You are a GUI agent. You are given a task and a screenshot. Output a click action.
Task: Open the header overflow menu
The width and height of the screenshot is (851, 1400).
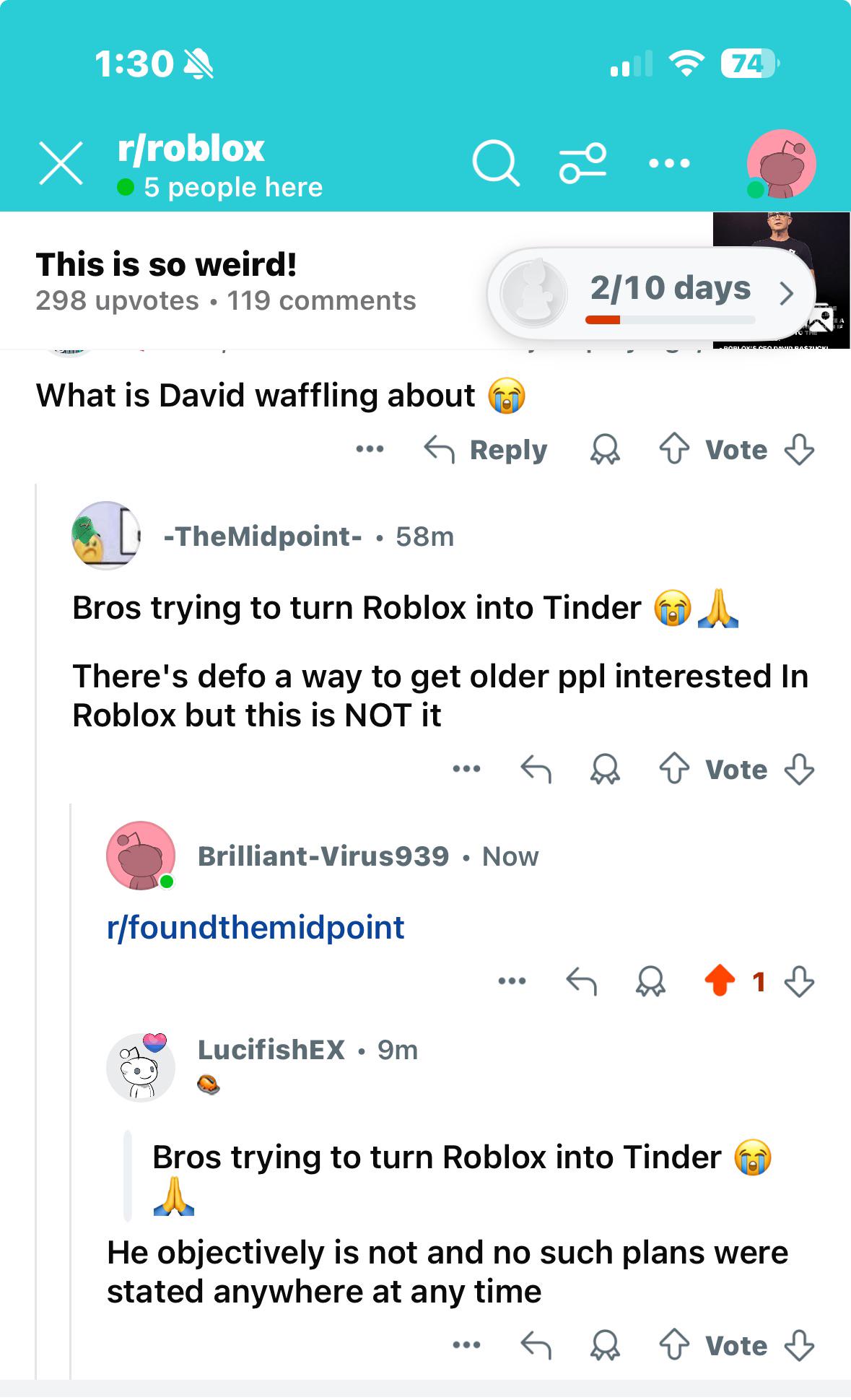pyautogui.click(x=669, y=163)
